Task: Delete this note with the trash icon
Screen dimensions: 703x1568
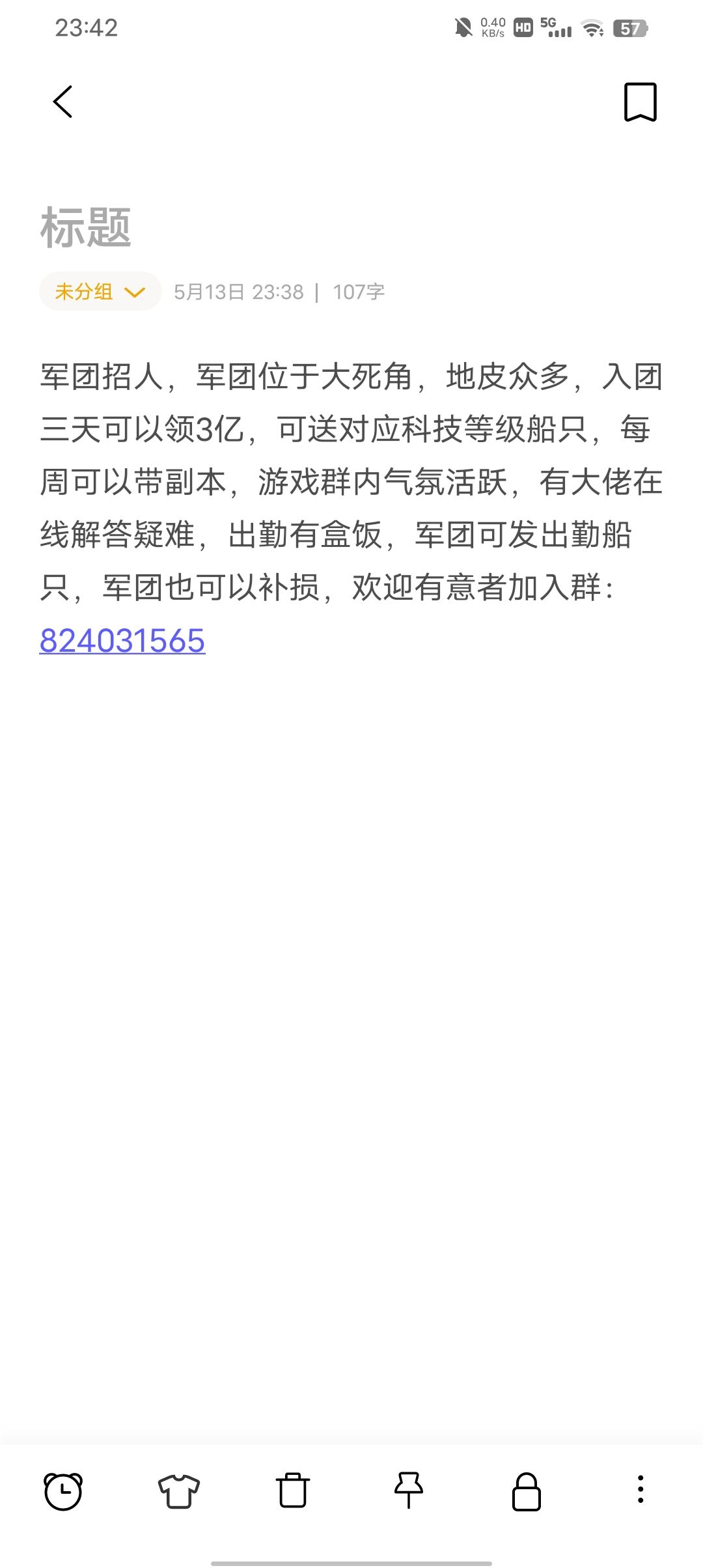Action: tap(293, 1490)
